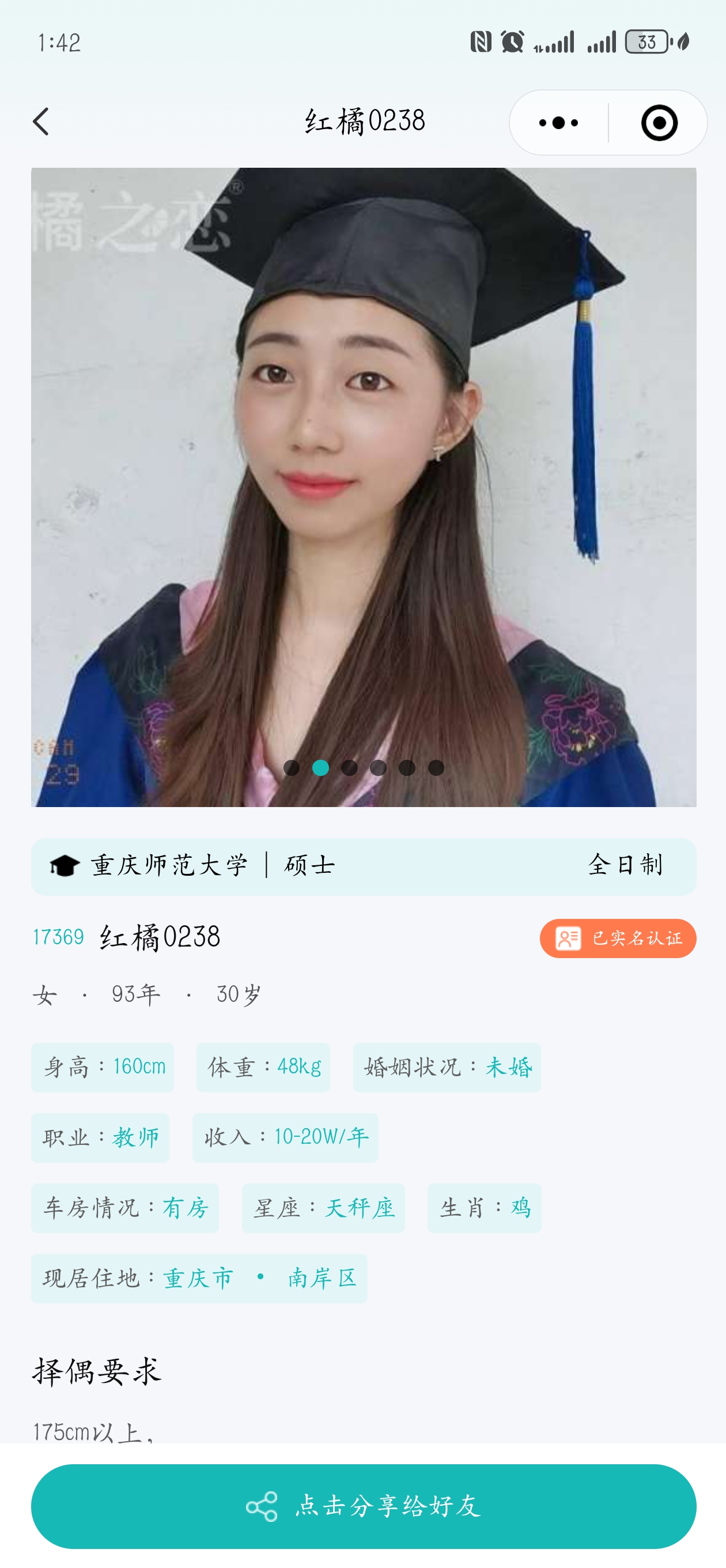Image resolution: width=726 pixels, height=1568 pixels.
Task: Jump to third photo via page dot
Action: point(349,767)
